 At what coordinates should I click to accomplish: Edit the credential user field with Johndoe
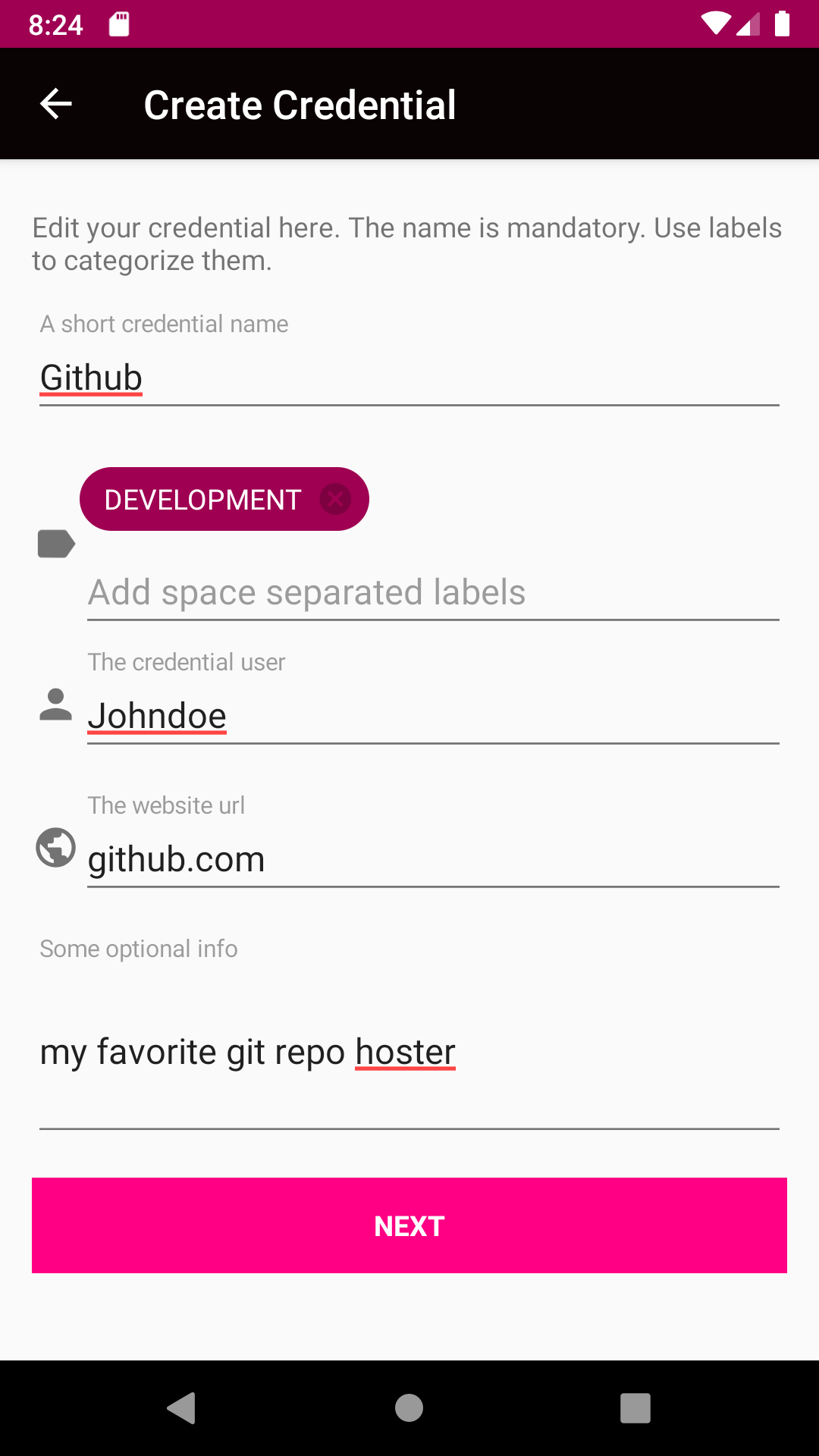click(432, 716)
